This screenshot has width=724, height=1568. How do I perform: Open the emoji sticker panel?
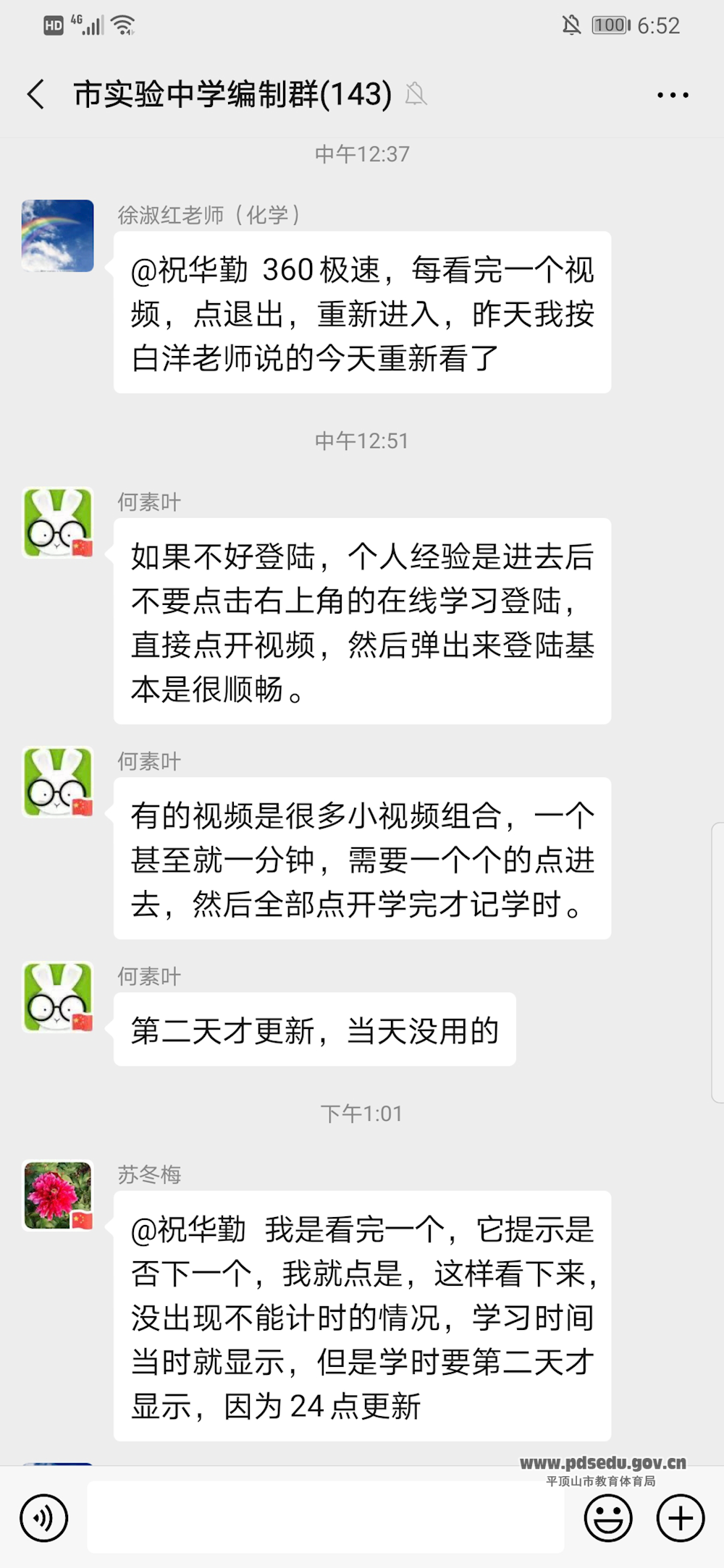tap(608, 1518)
